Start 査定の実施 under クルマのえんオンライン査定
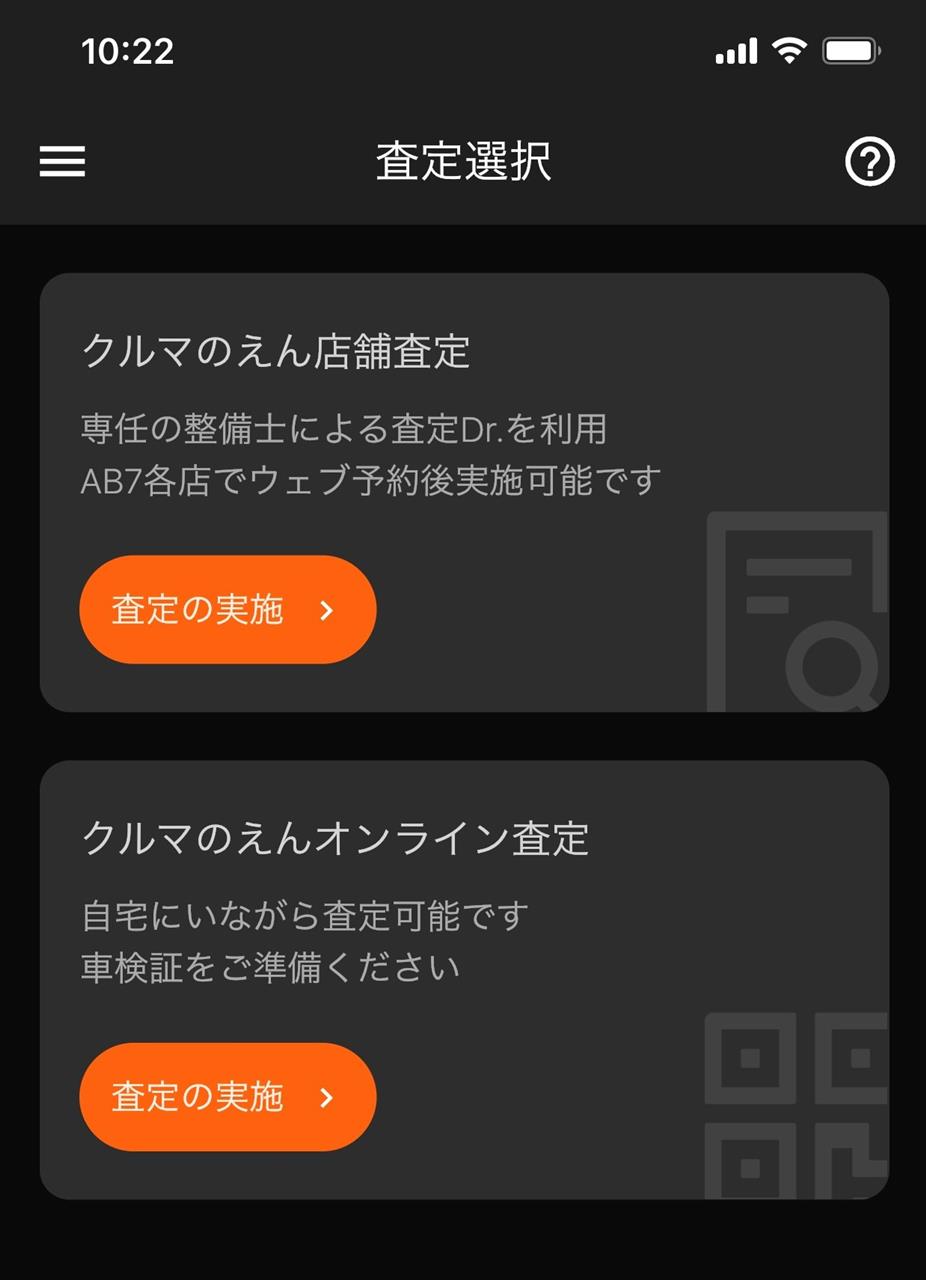The width and height of the screenshot is (926, 1280). point(228,1097)
